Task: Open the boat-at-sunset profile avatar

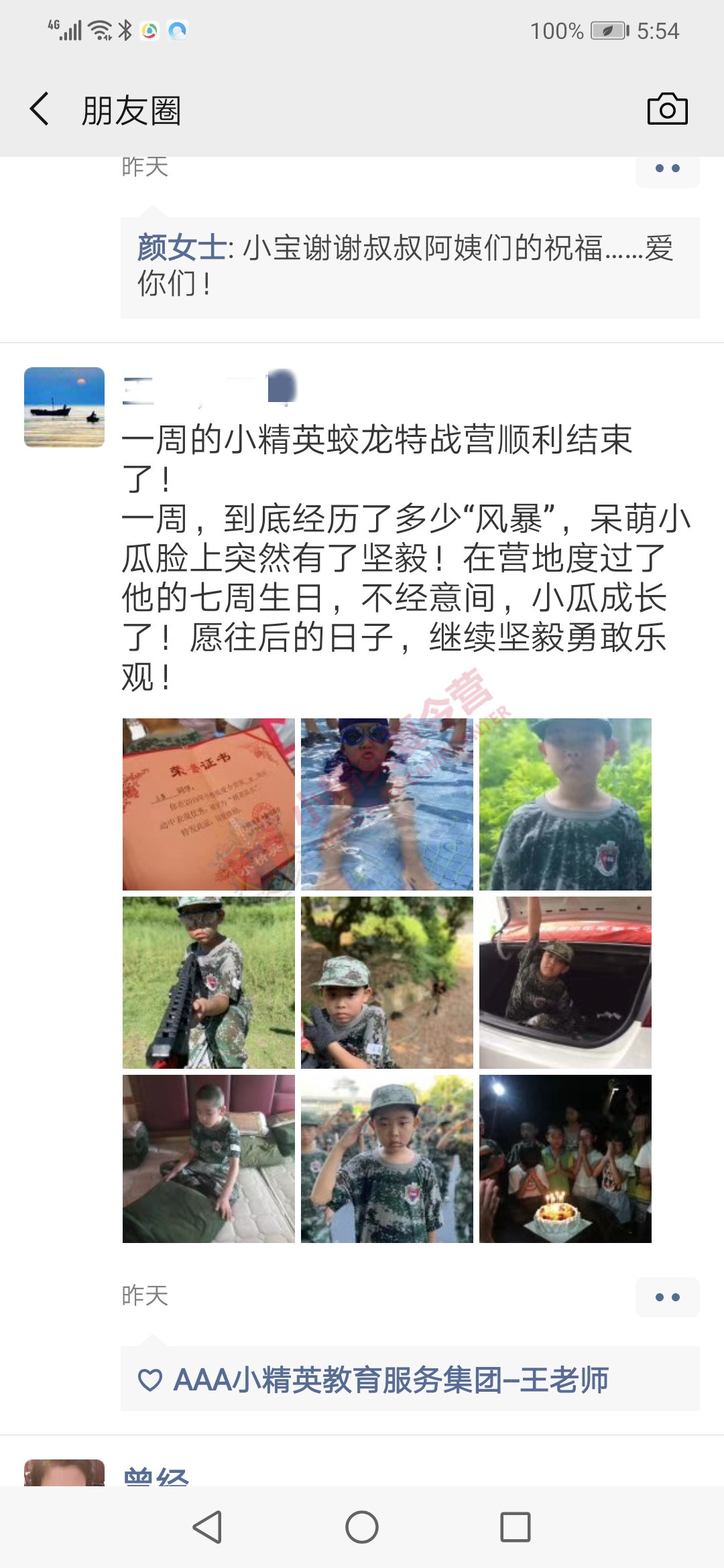Action: [64, 407]
